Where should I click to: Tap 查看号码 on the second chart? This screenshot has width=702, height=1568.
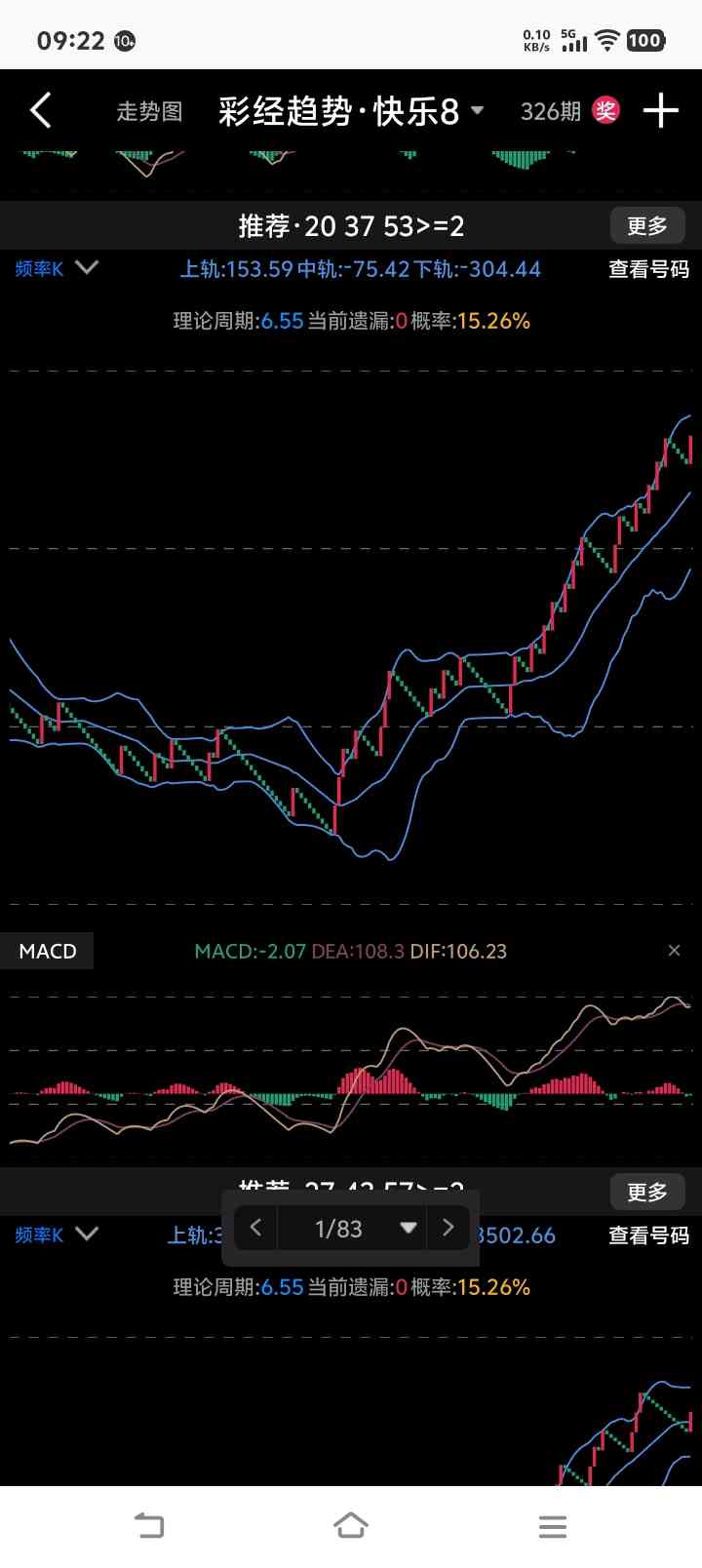pyautogui.click(x=648, y=1235)
